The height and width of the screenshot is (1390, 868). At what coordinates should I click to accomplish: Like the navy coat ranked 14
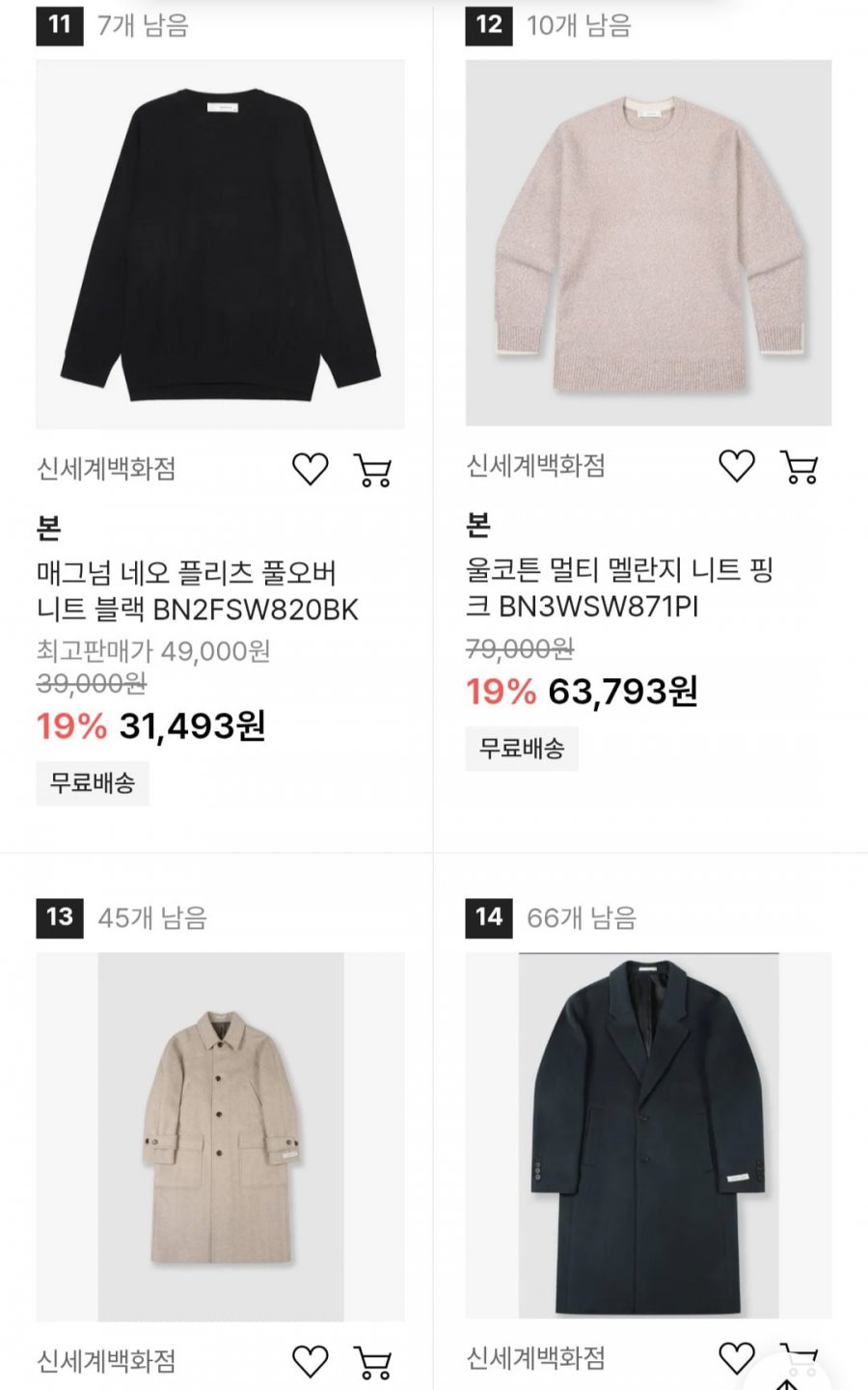coord(737,1357)
